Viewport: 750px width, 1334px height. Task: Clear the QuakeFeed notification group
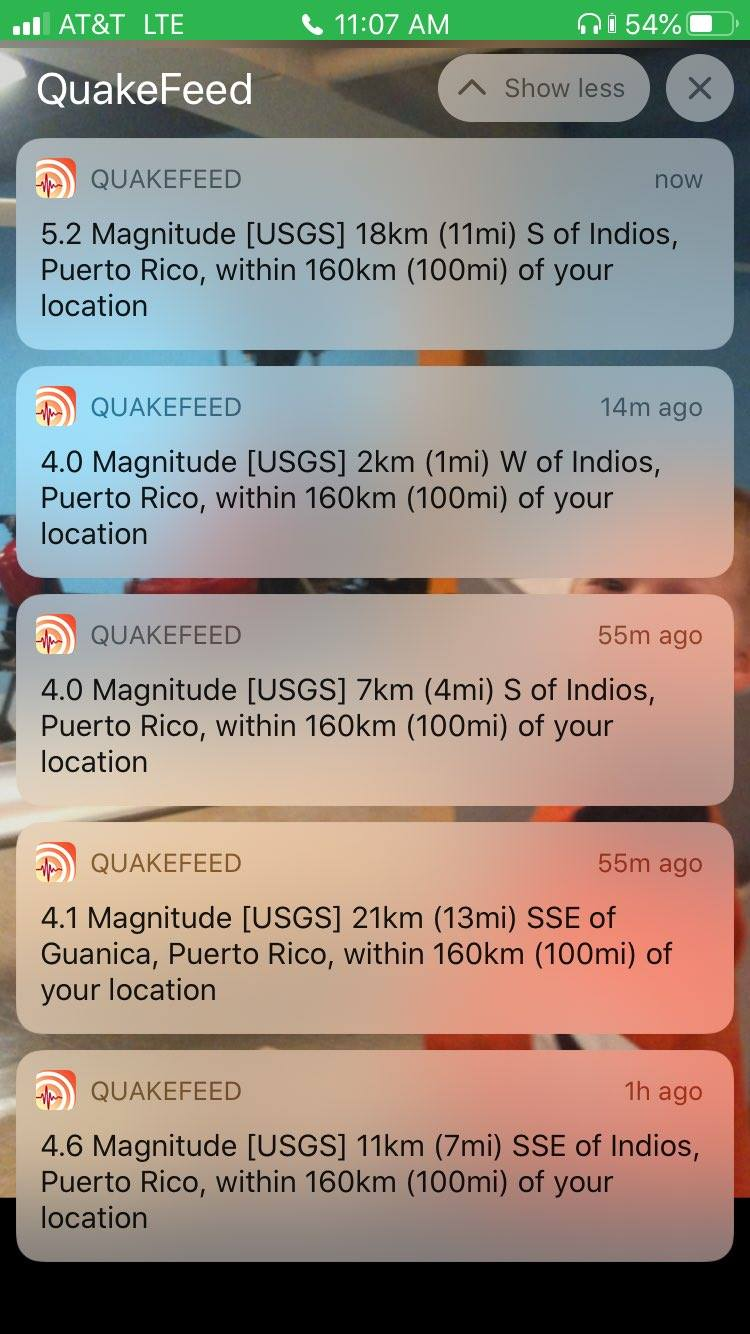pyautogui.click(x=699, y=88)
